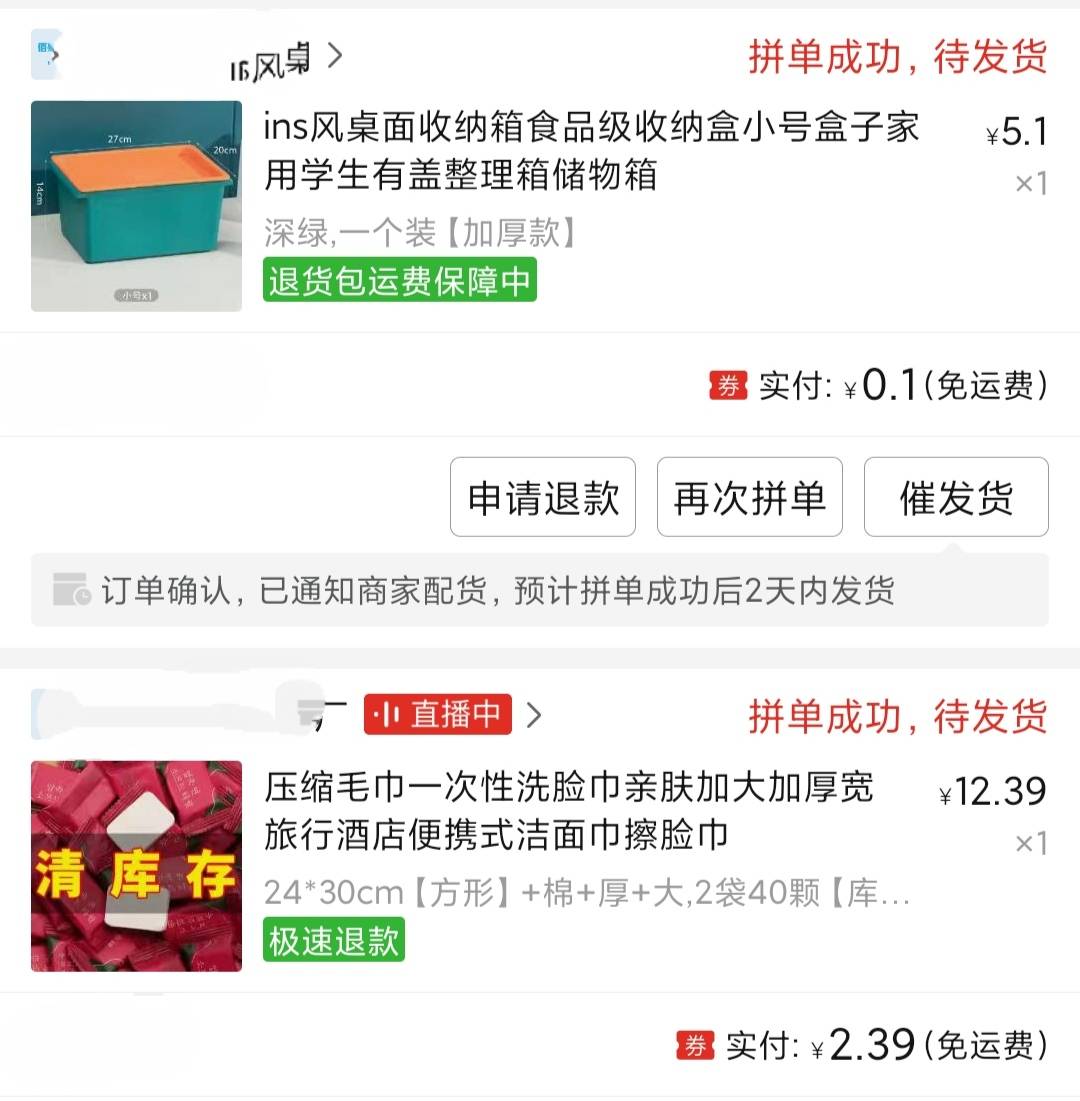The image size is (1080, 1101).
Task: Click the second store's avatar image
Action: 45,715
